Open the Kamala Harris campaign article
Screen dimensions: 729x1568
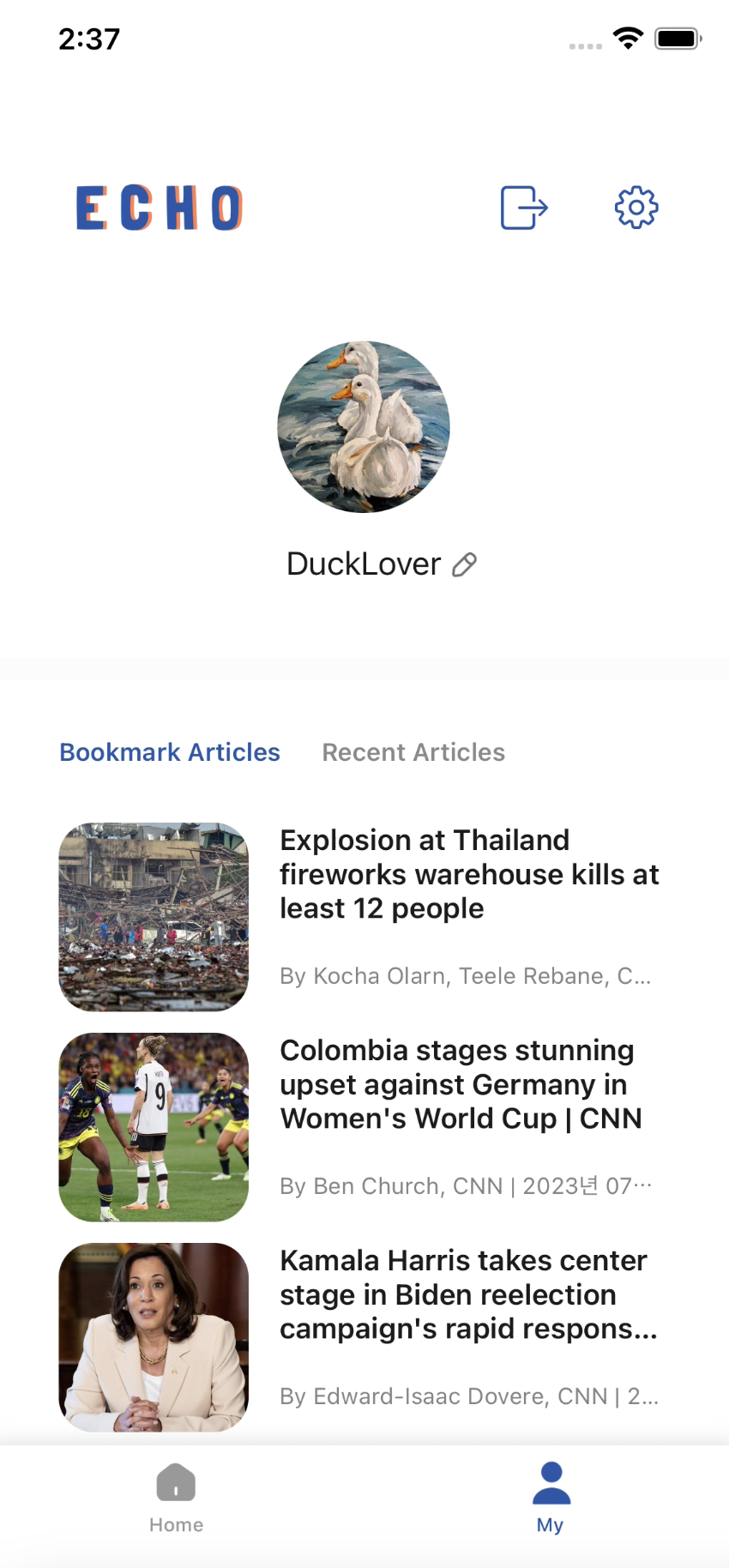(468, 1295)
